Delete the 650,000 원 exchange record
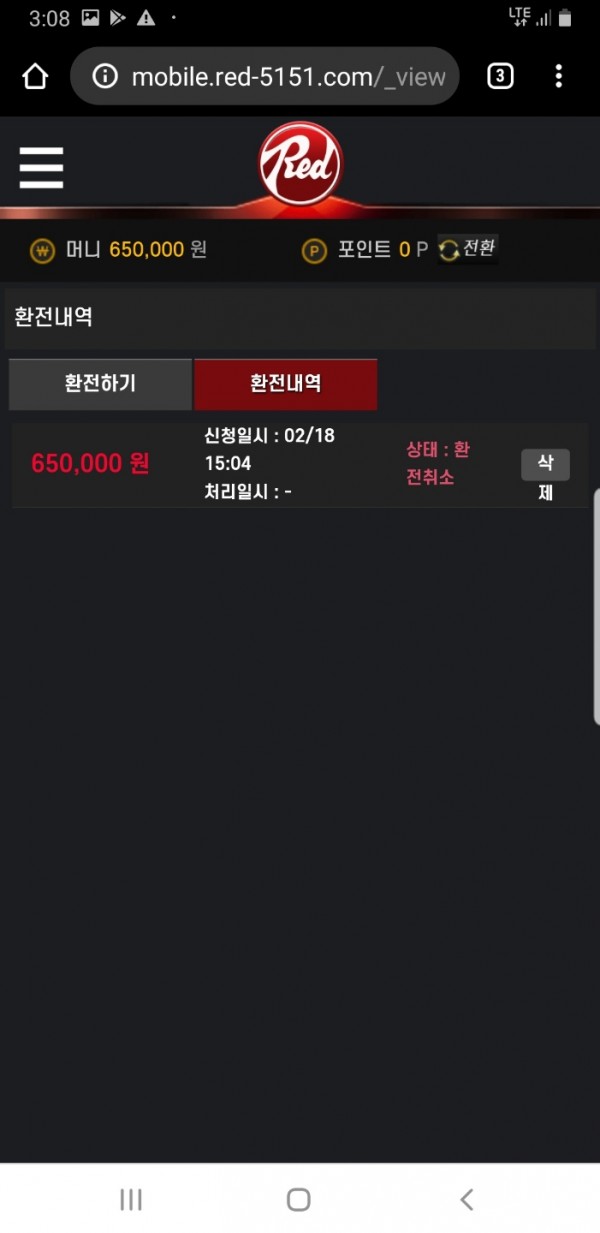Viewport: 600px width, 1233px height. tap(545, 476)
